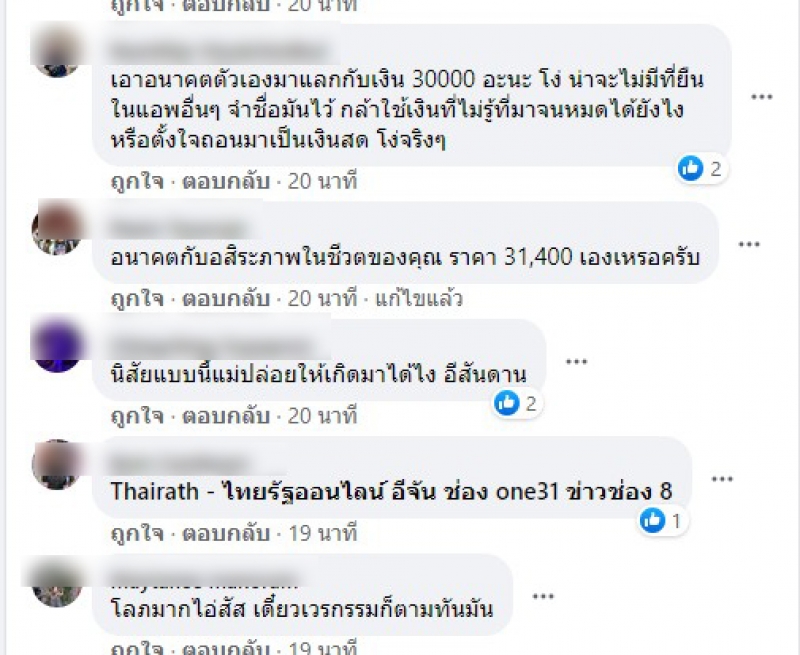Open options menu for the โลภมาก comment

(543, 596)
